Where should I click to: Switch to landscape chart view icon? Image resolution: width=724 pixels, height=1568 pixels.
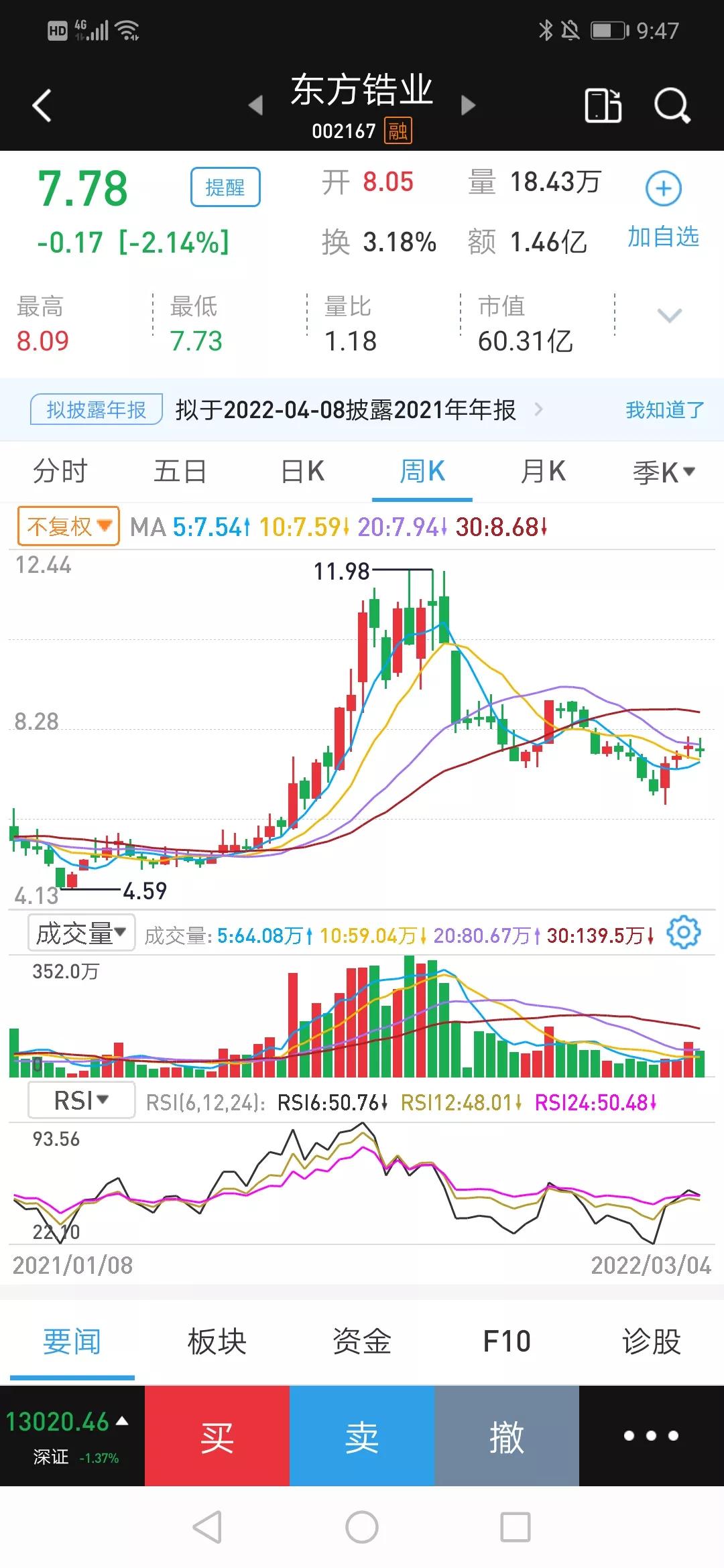(x=601, y=105)
